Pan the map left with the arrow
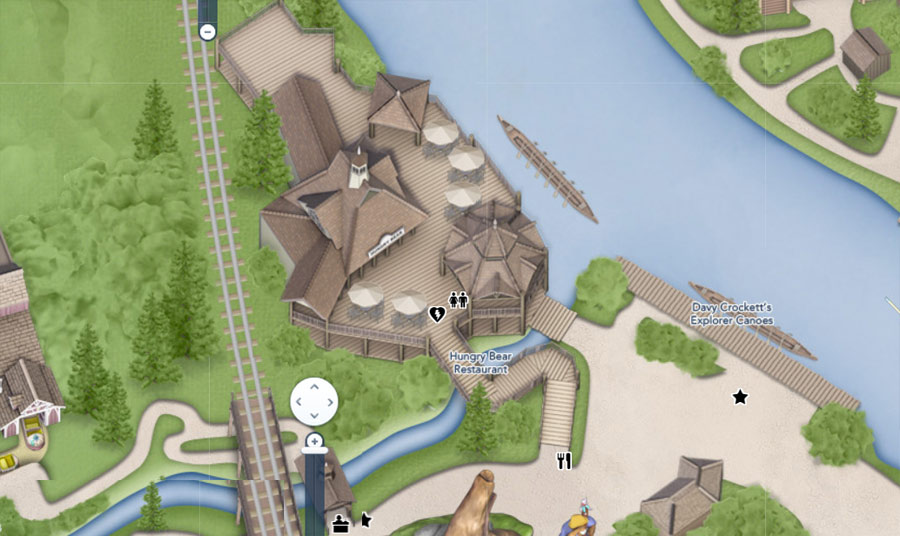 click(299, 401)
